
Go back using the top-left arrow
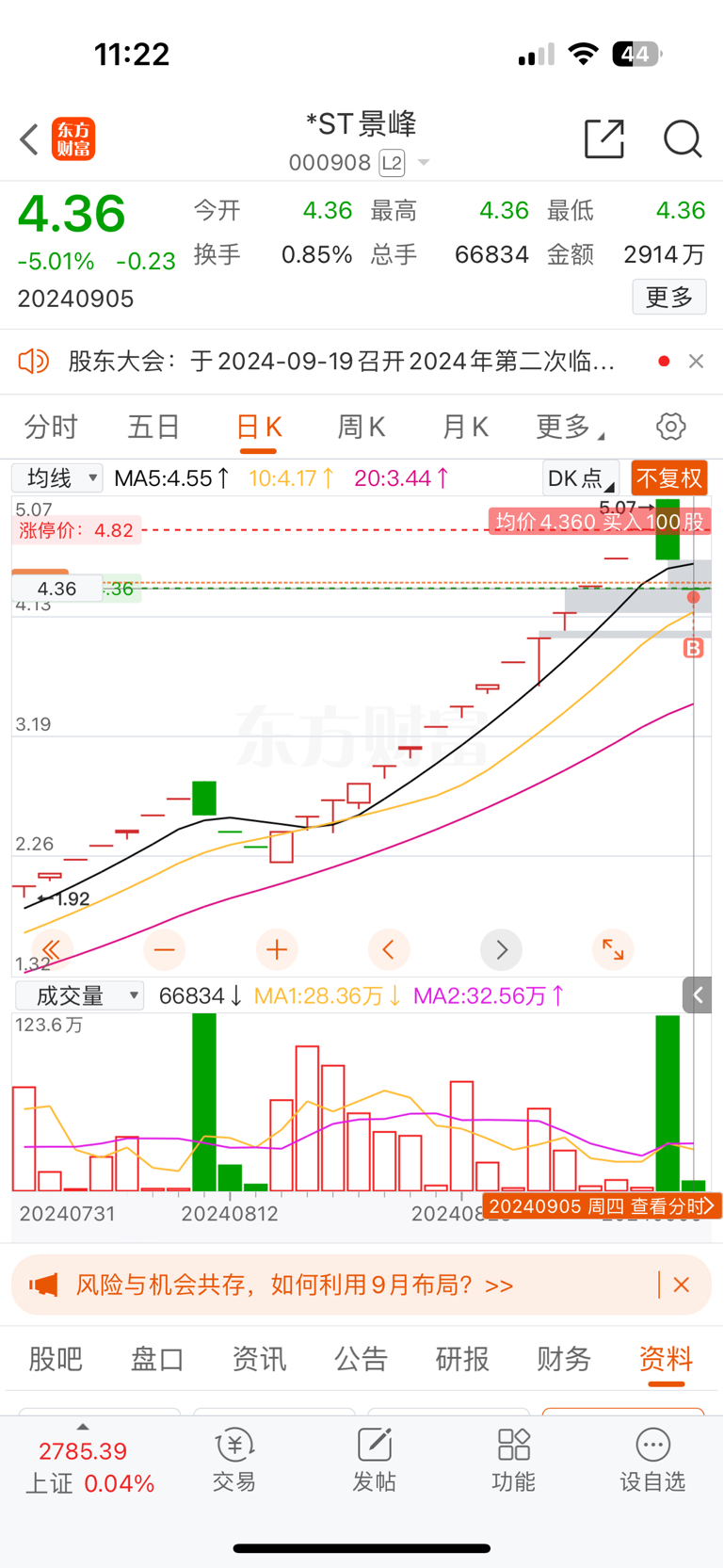(x=29, y=139)
